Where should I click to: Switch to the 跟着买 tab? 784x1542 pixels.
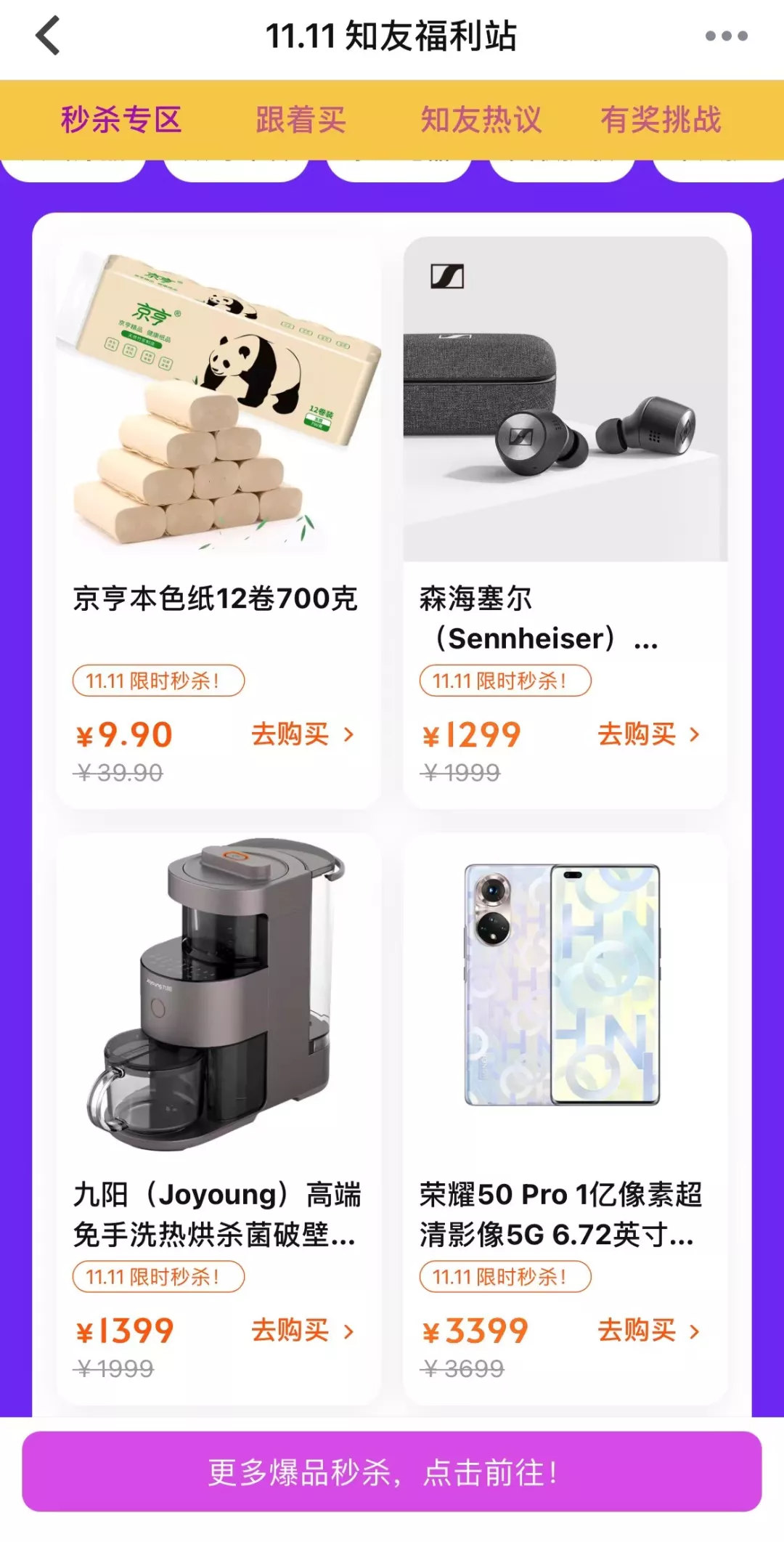tap(300, 118)
